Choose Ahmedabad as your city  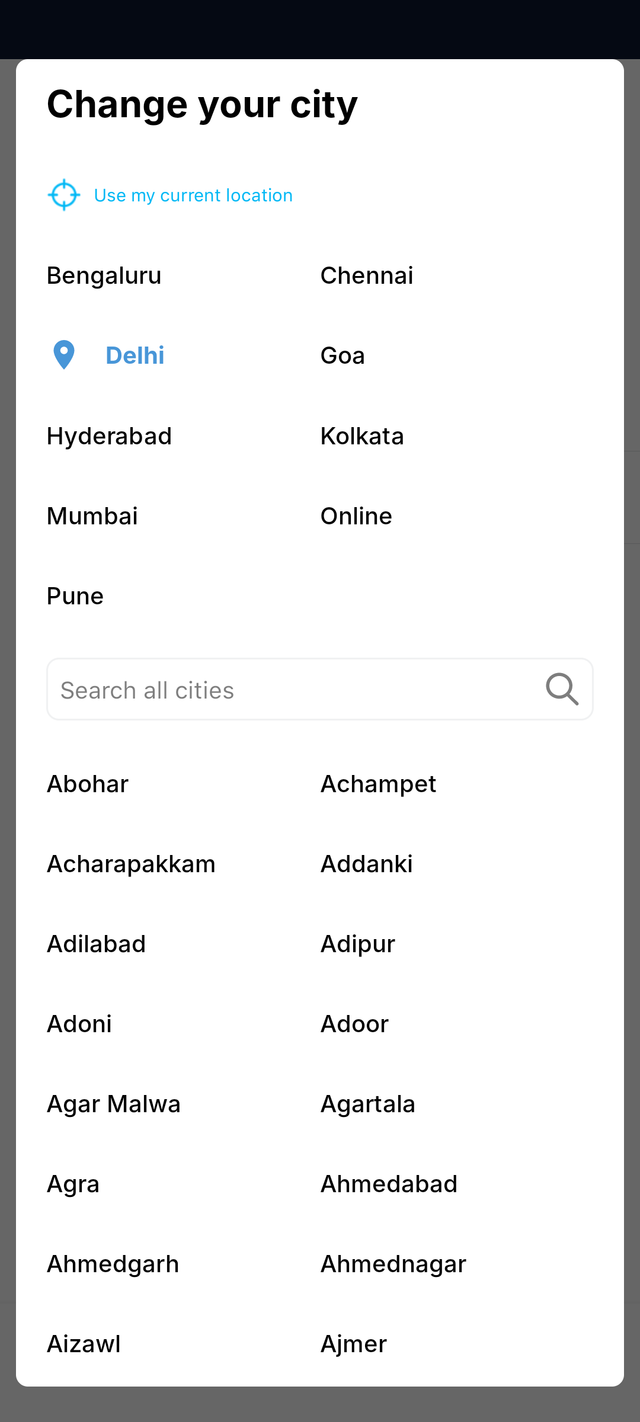click(388, 1184)
